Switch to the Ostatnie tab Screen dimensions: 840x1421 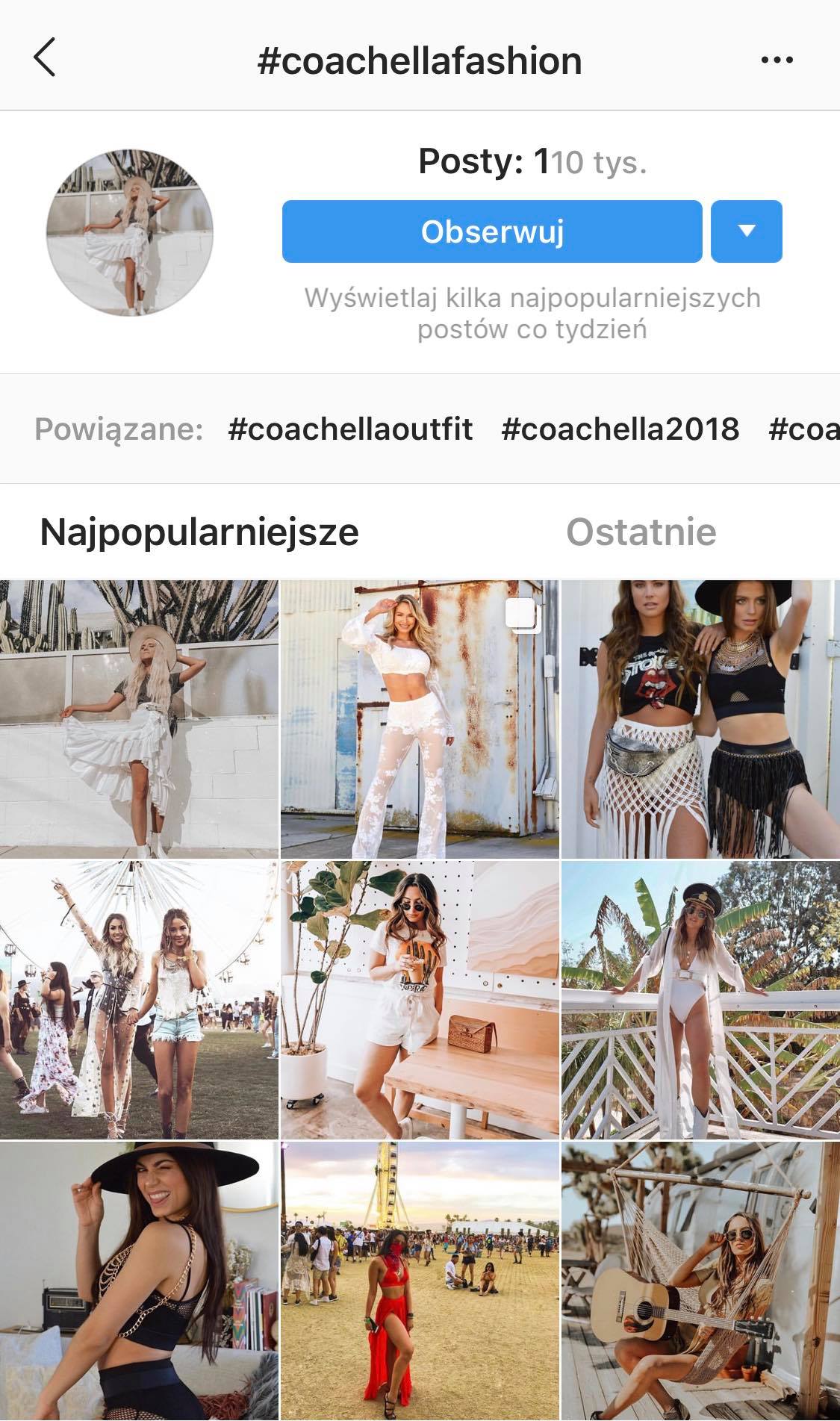(641, 532)
